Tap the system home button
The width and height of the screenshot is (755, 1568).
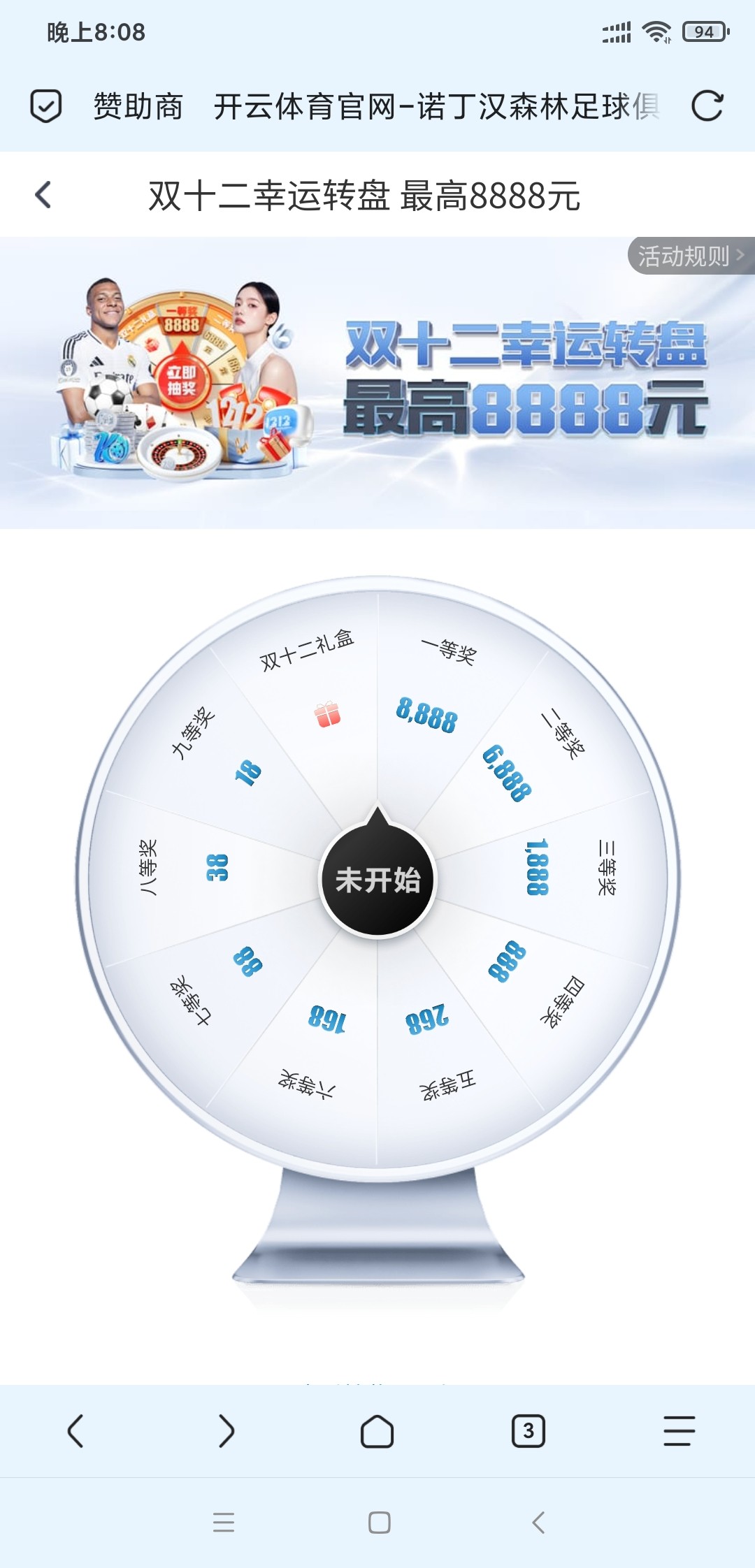click(379, 1523)
